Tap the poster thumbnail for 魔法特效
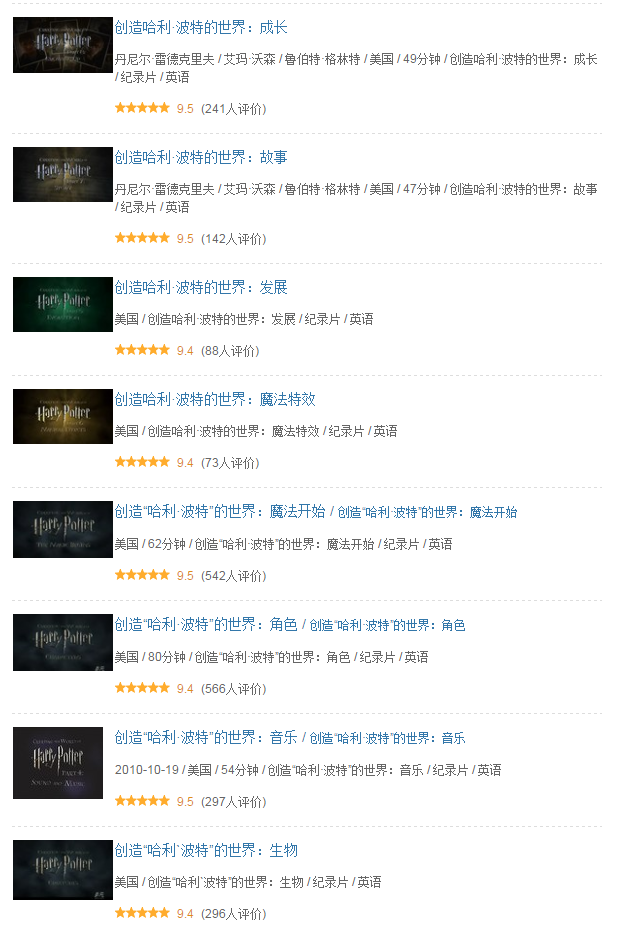This screenshot has height=927, width=625. (62, 416)
